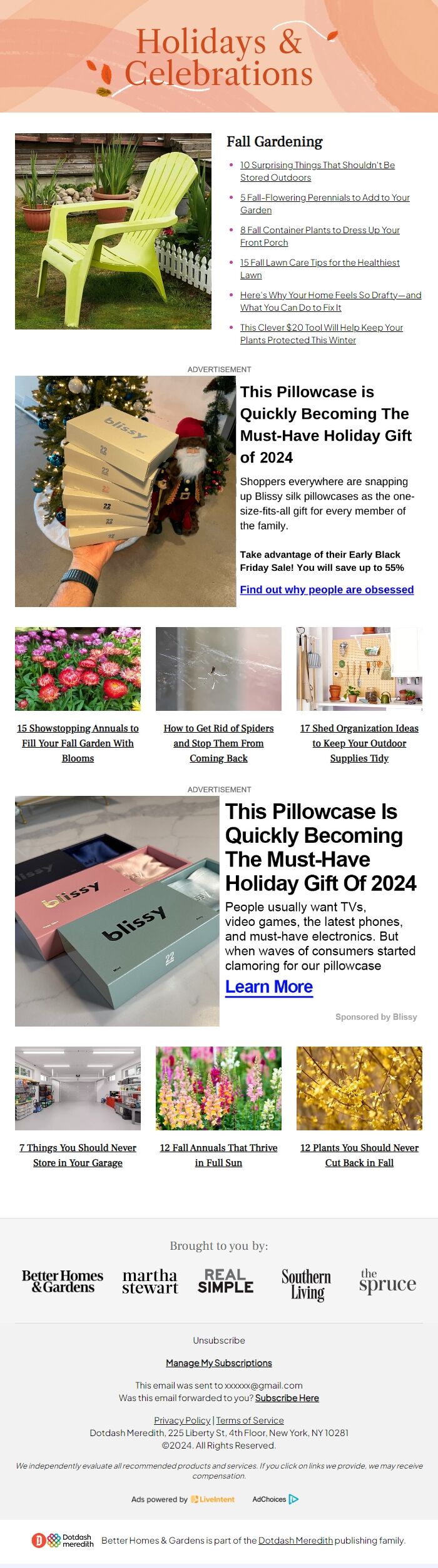
Task: Open the 15 Fall Lawn Care Tips link
Action: [x=320, y=263]
